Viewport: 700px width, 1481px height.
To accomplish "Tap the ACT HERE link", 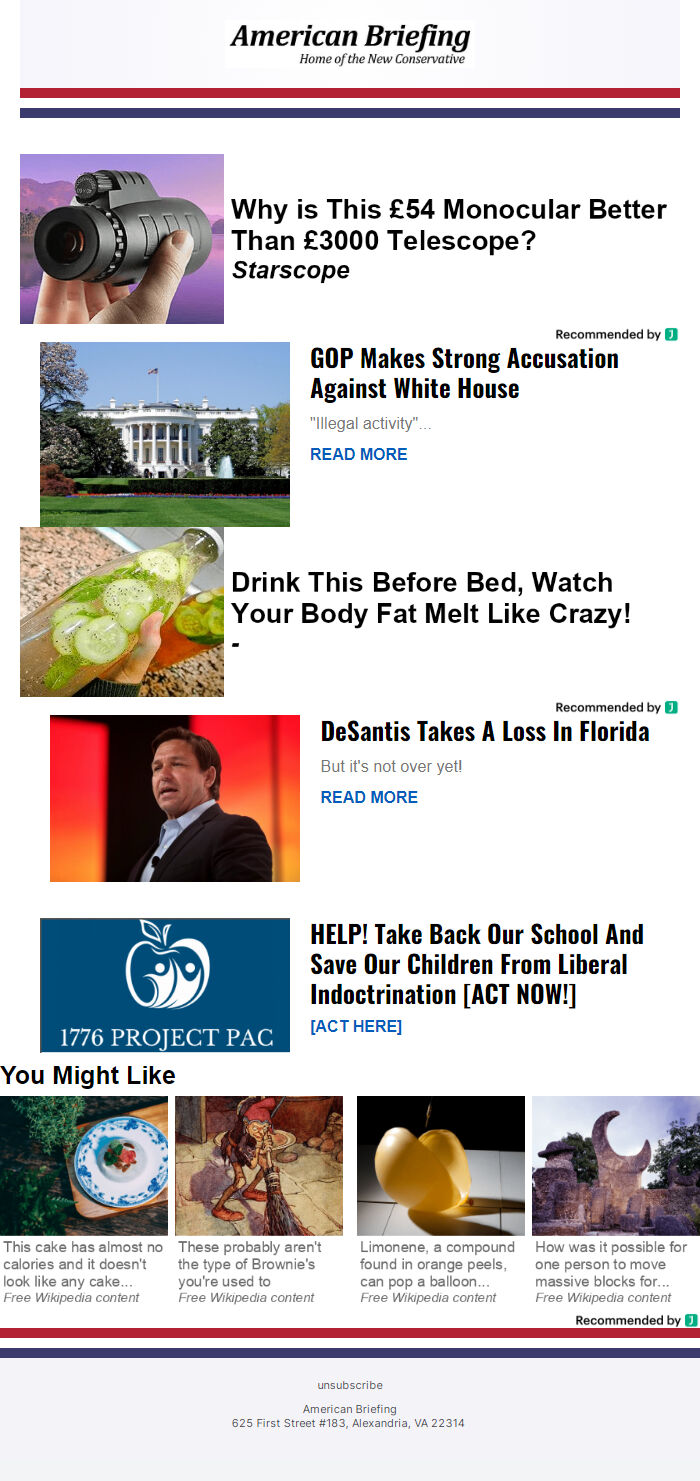I will [356, 1026].
